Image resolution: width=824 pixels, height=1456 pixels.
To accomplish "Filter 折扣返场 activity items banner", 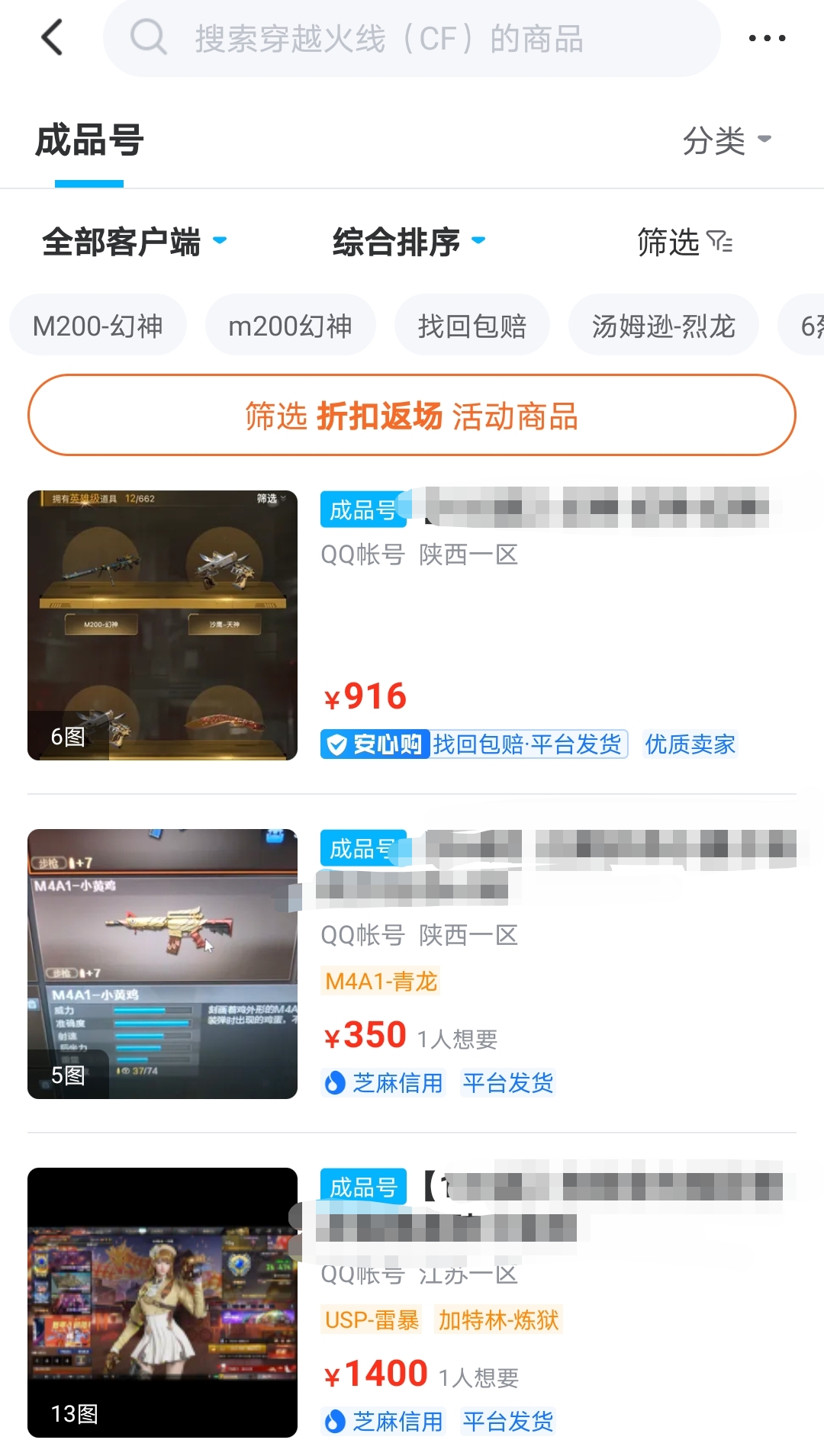I will pyautogui.click(x=412, y=416).
